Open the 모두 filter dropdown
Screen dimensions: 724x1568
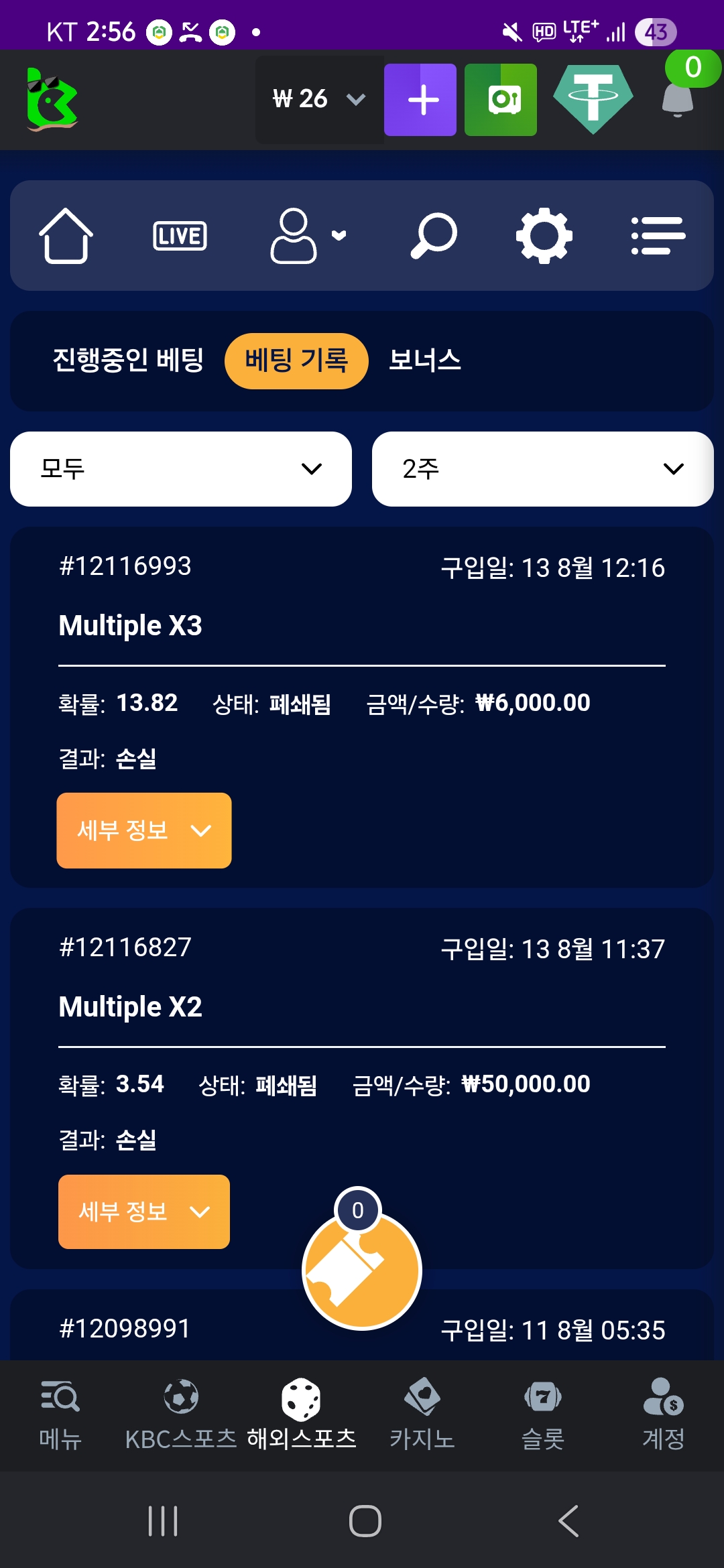[x=181, y=469]
